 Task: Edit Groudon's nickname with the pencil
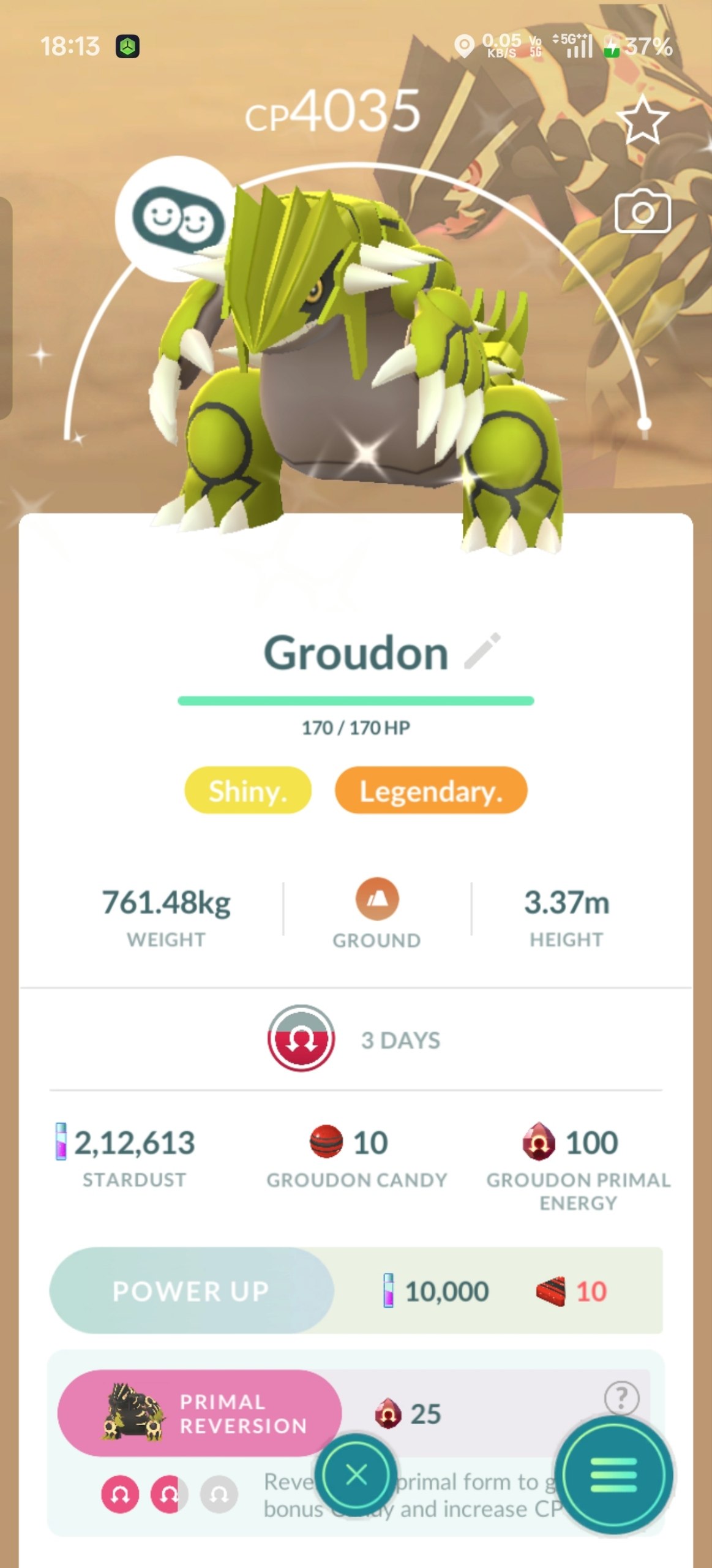tap(482, 651)
